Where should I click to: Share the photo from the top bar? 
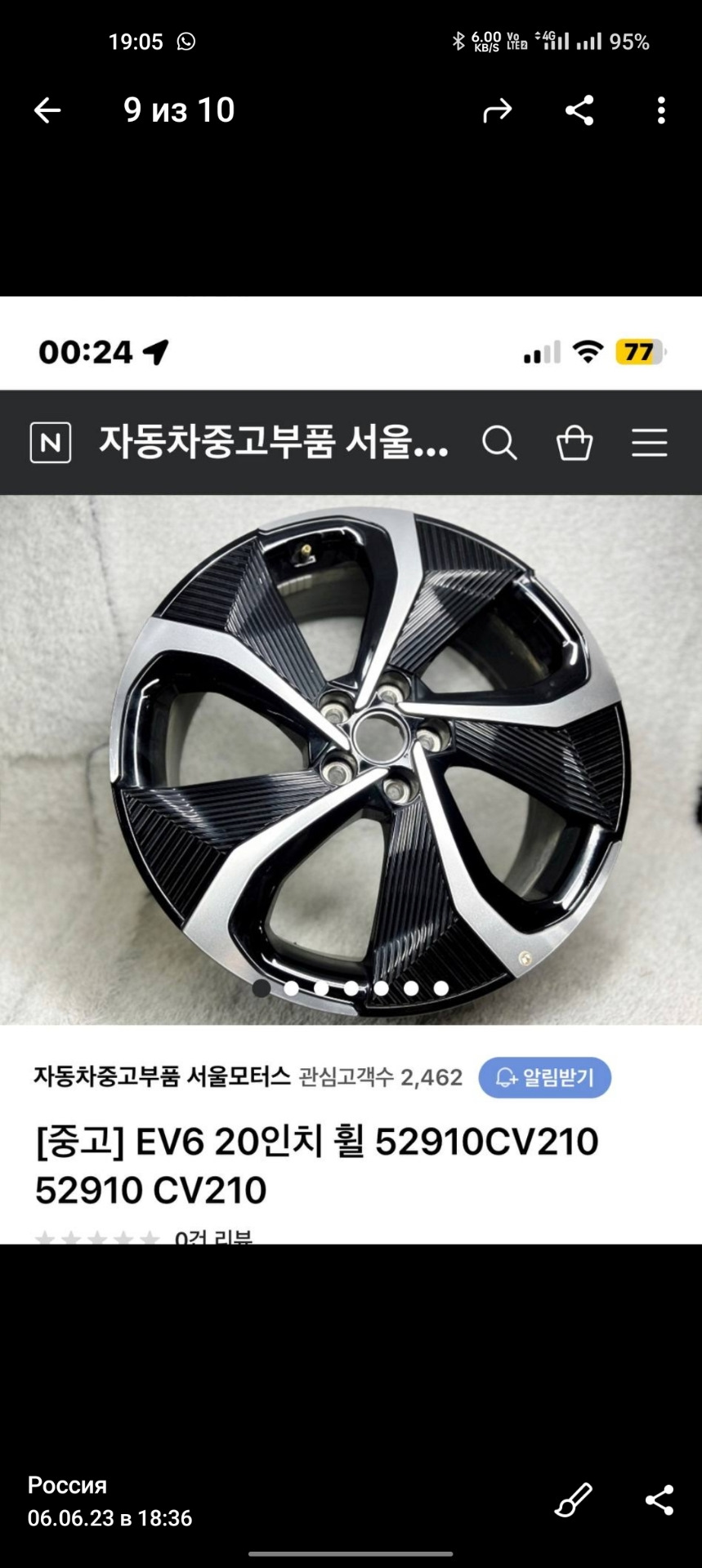coord(579,110)
